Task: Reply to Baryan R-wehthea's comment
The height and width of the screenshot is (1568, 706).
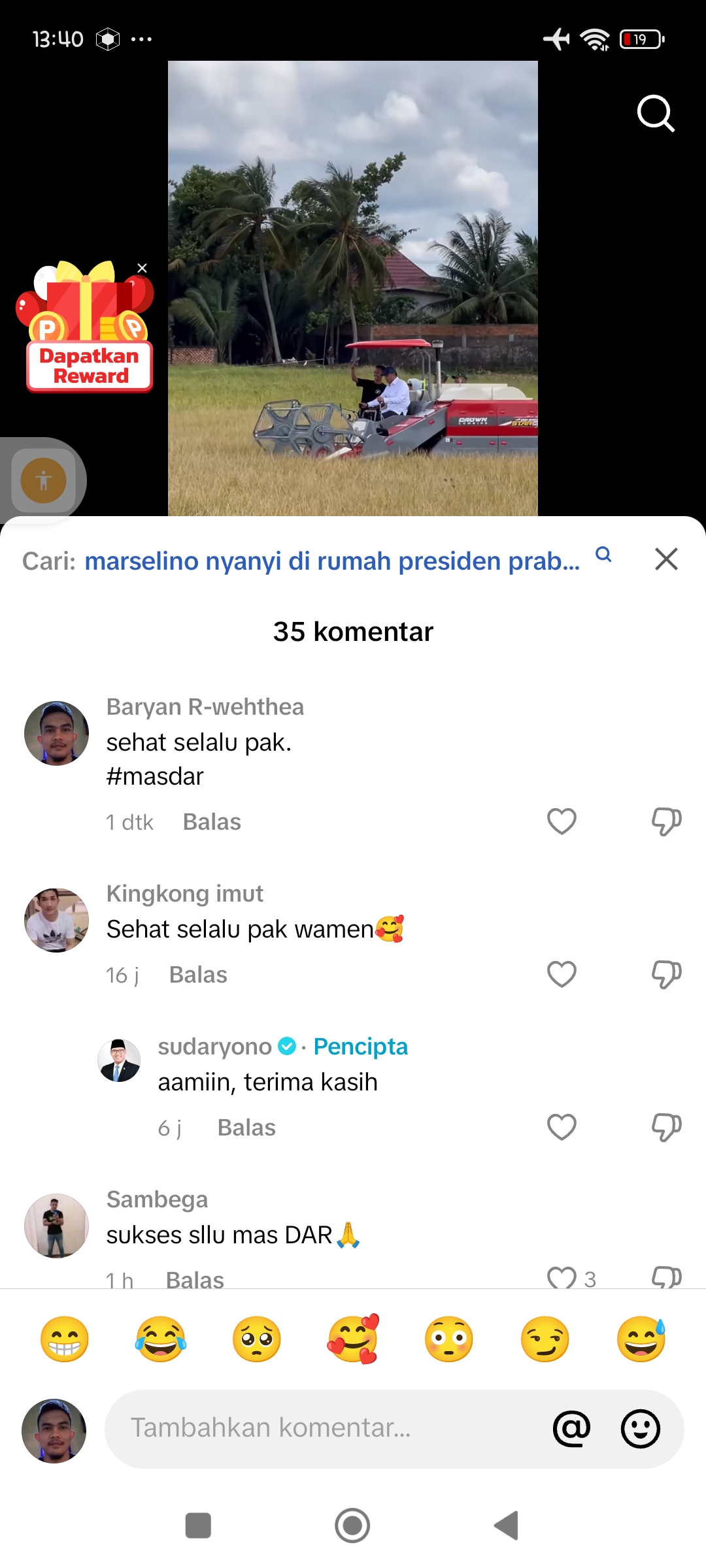Action: (212, 822)
